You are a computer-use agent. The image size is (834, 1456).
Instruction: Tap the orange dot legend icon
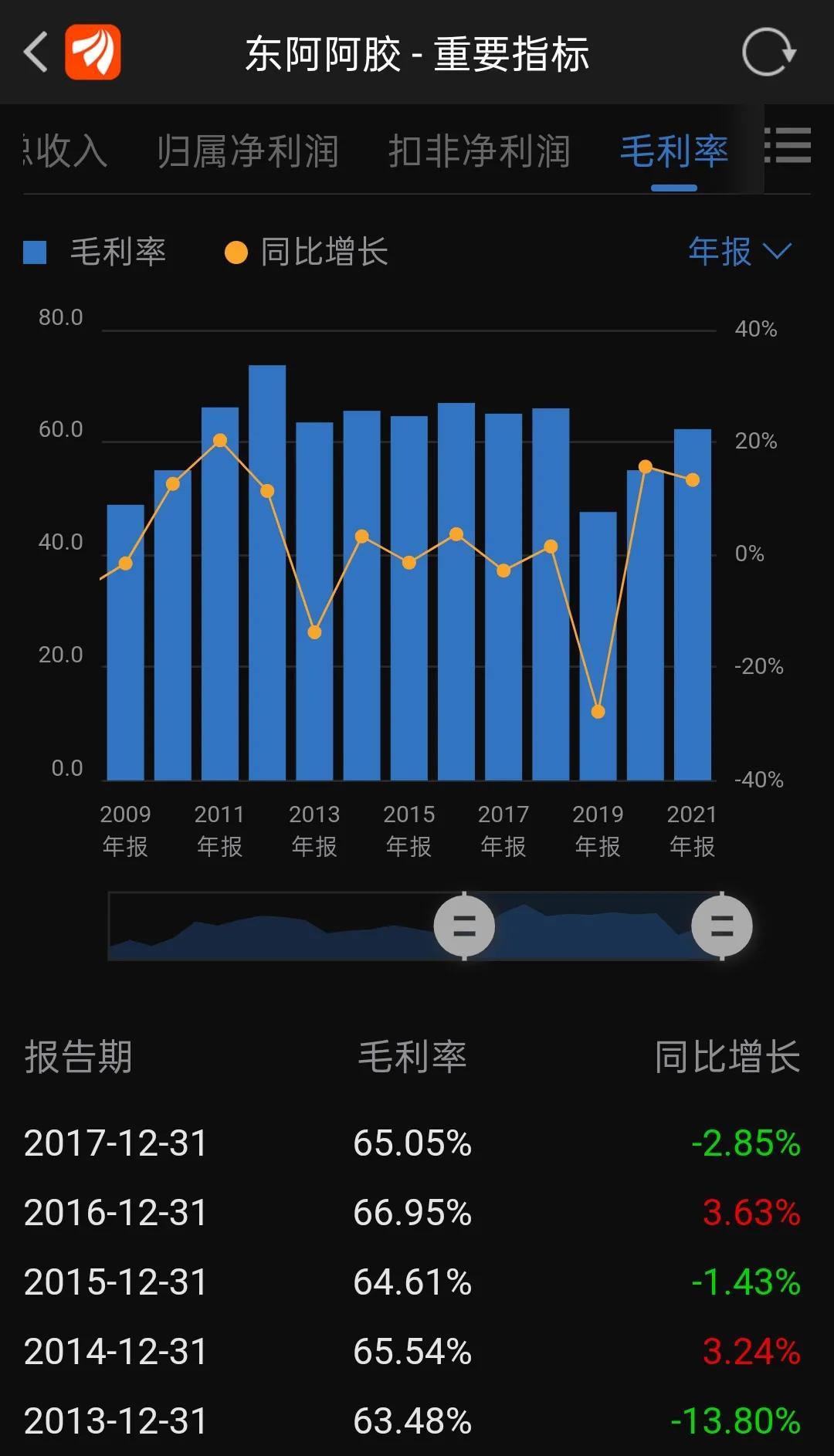(234, 251)
